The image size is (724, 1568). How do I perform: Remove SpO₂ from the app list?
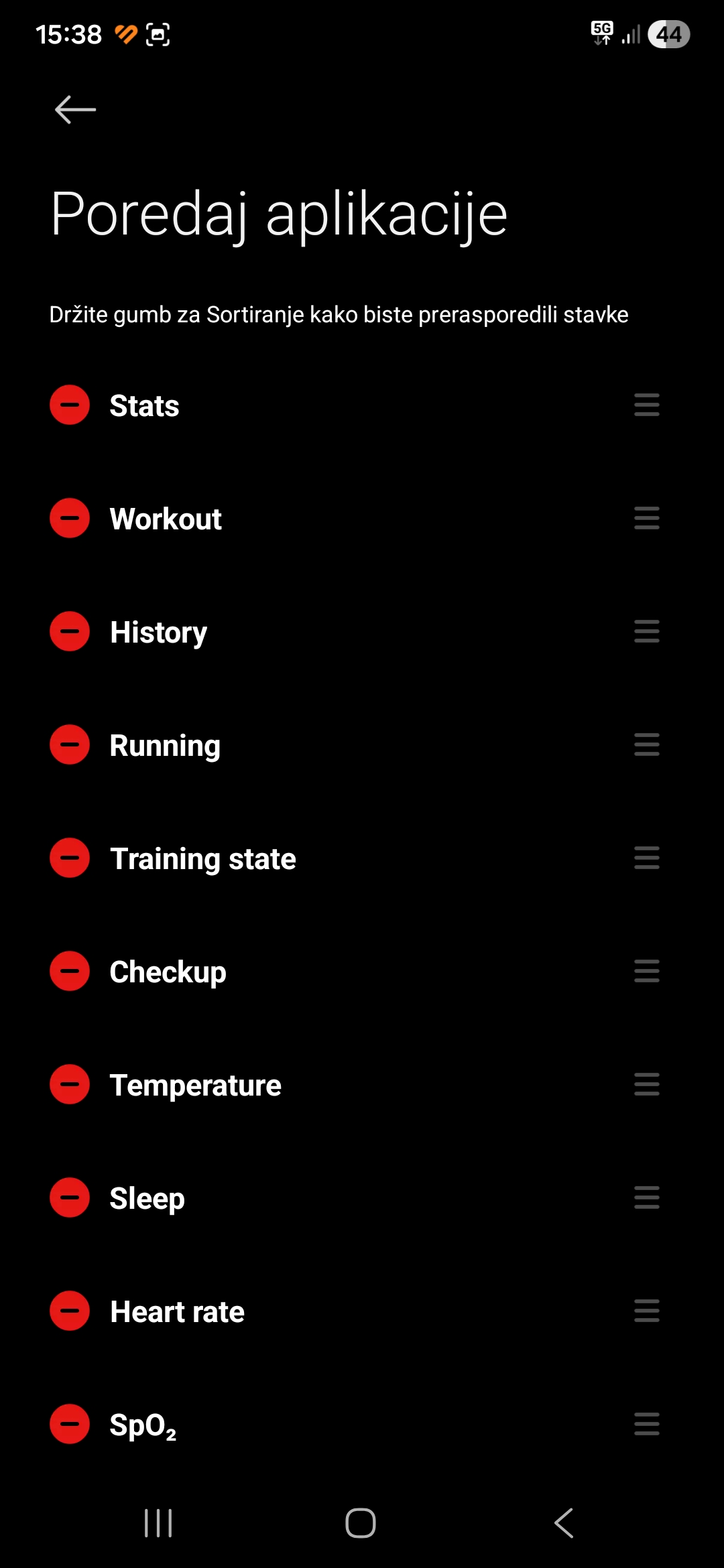coord(70,1425)
